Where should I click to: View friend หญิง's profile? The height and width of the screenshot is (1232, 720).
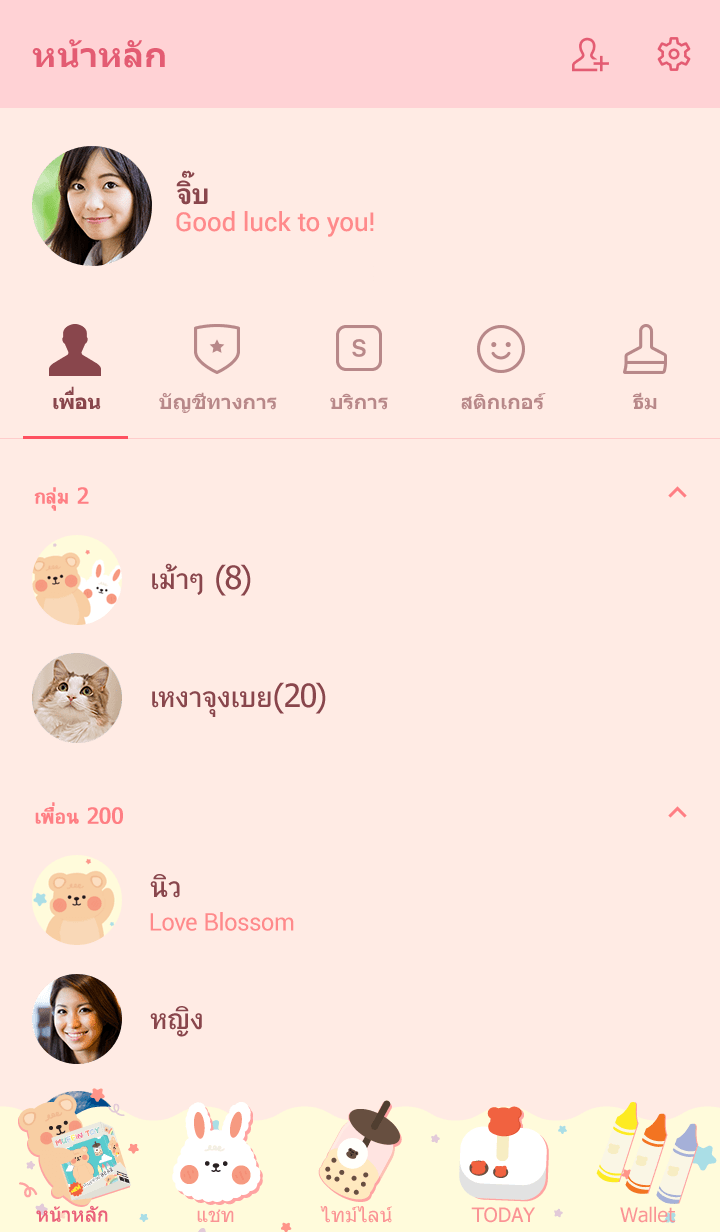click(176, 1019)
